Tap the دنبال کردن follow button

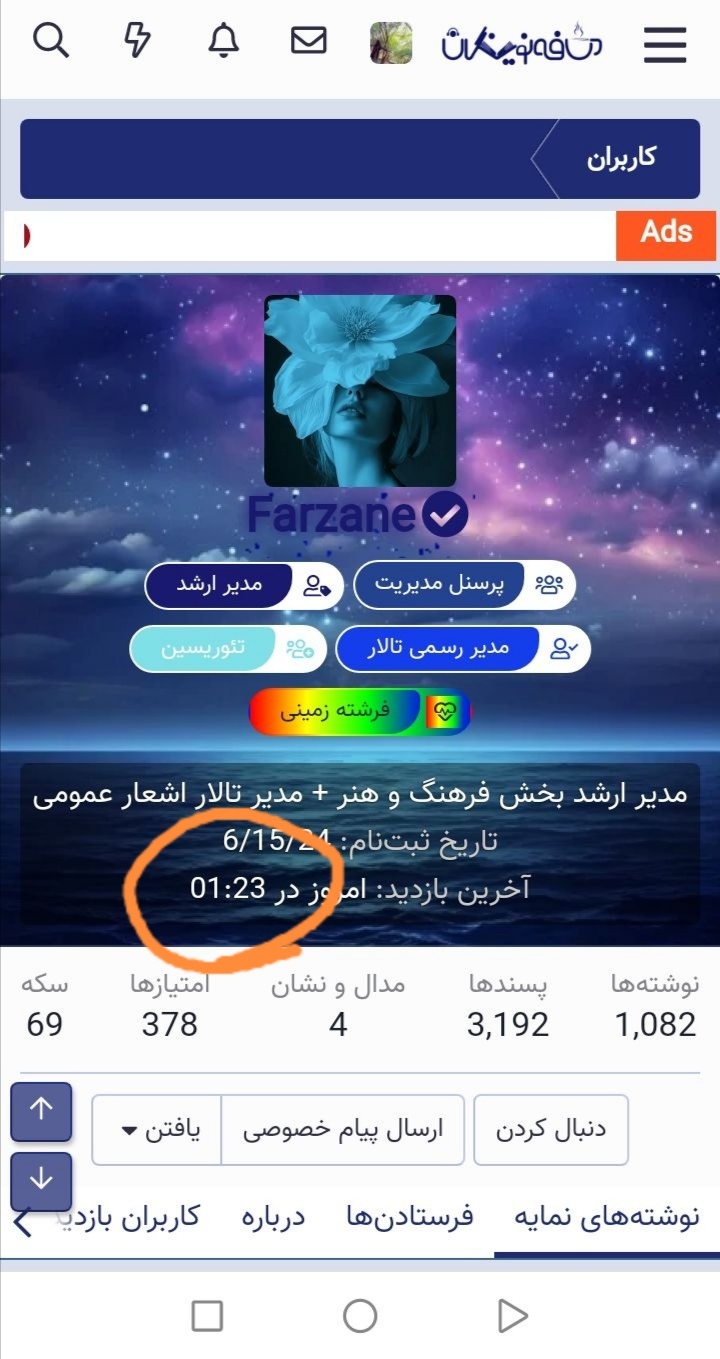point(550,1130)
